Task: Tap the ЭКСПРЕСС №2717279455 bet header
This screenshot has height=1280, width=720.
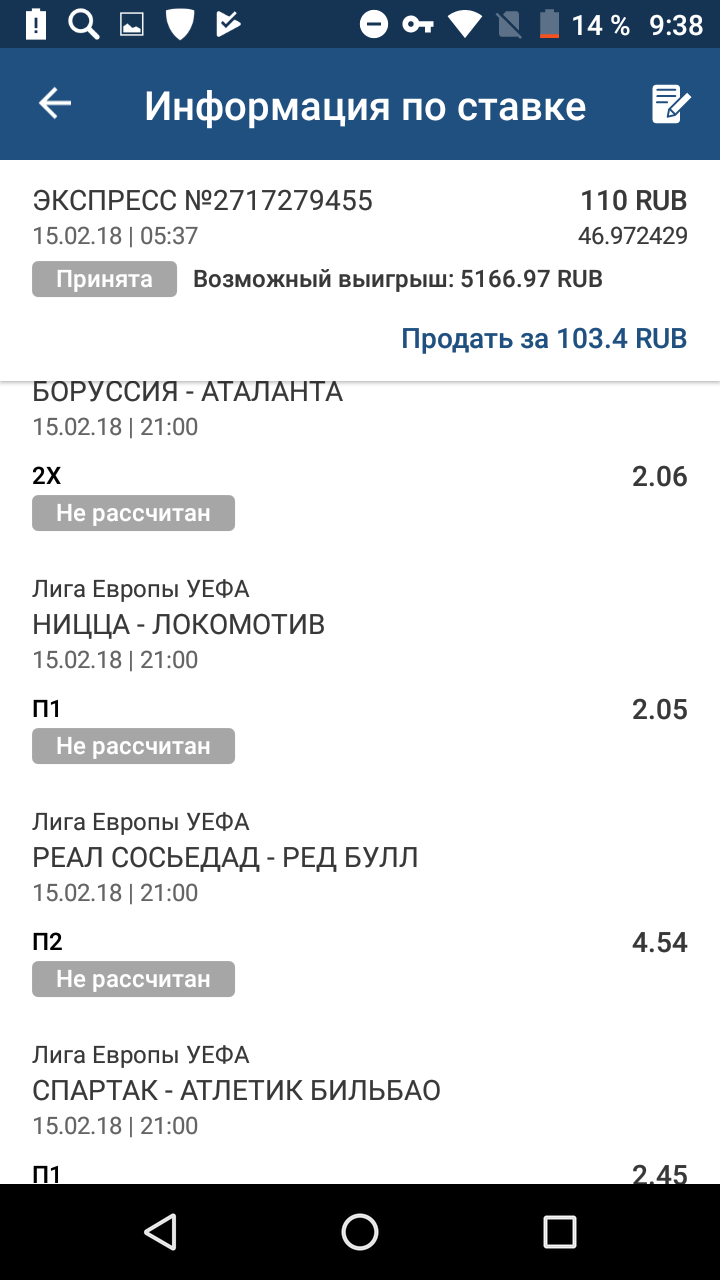Action: pyautogui.click(x=202, y=200)
